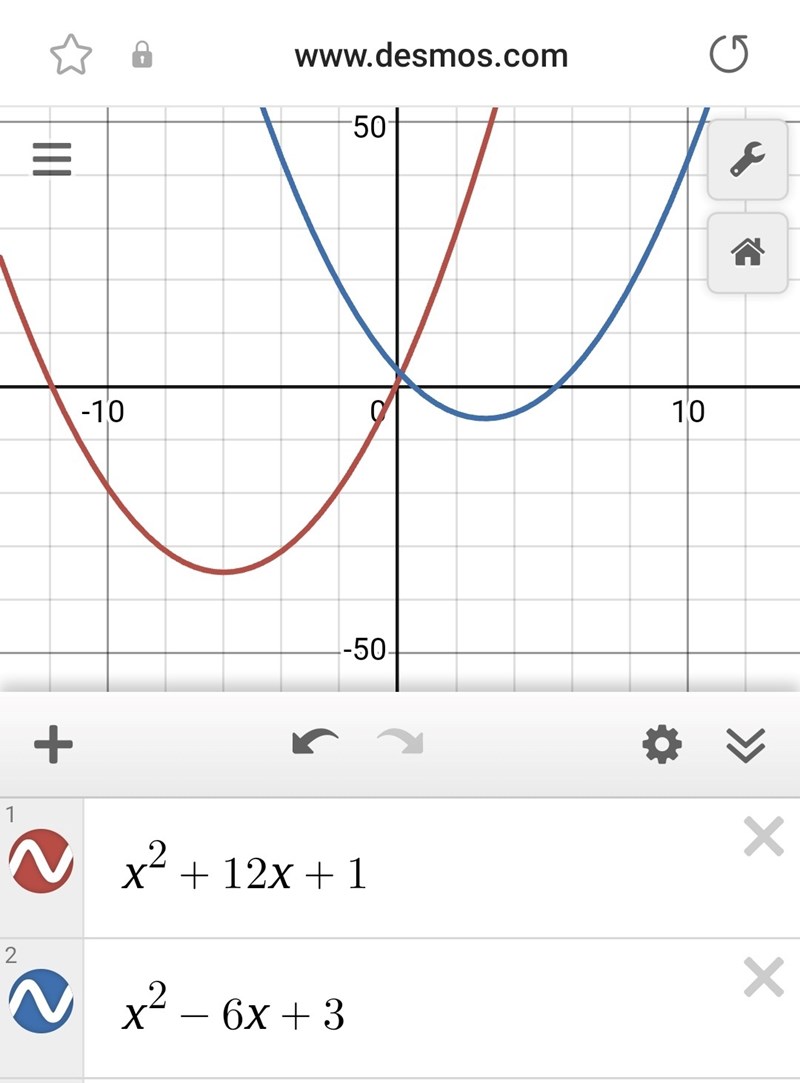Image resolution: width=800 pixels, height=1083 pixels.
Task: Tap the www.desmos.com address bar
Action: click(430, 55)
